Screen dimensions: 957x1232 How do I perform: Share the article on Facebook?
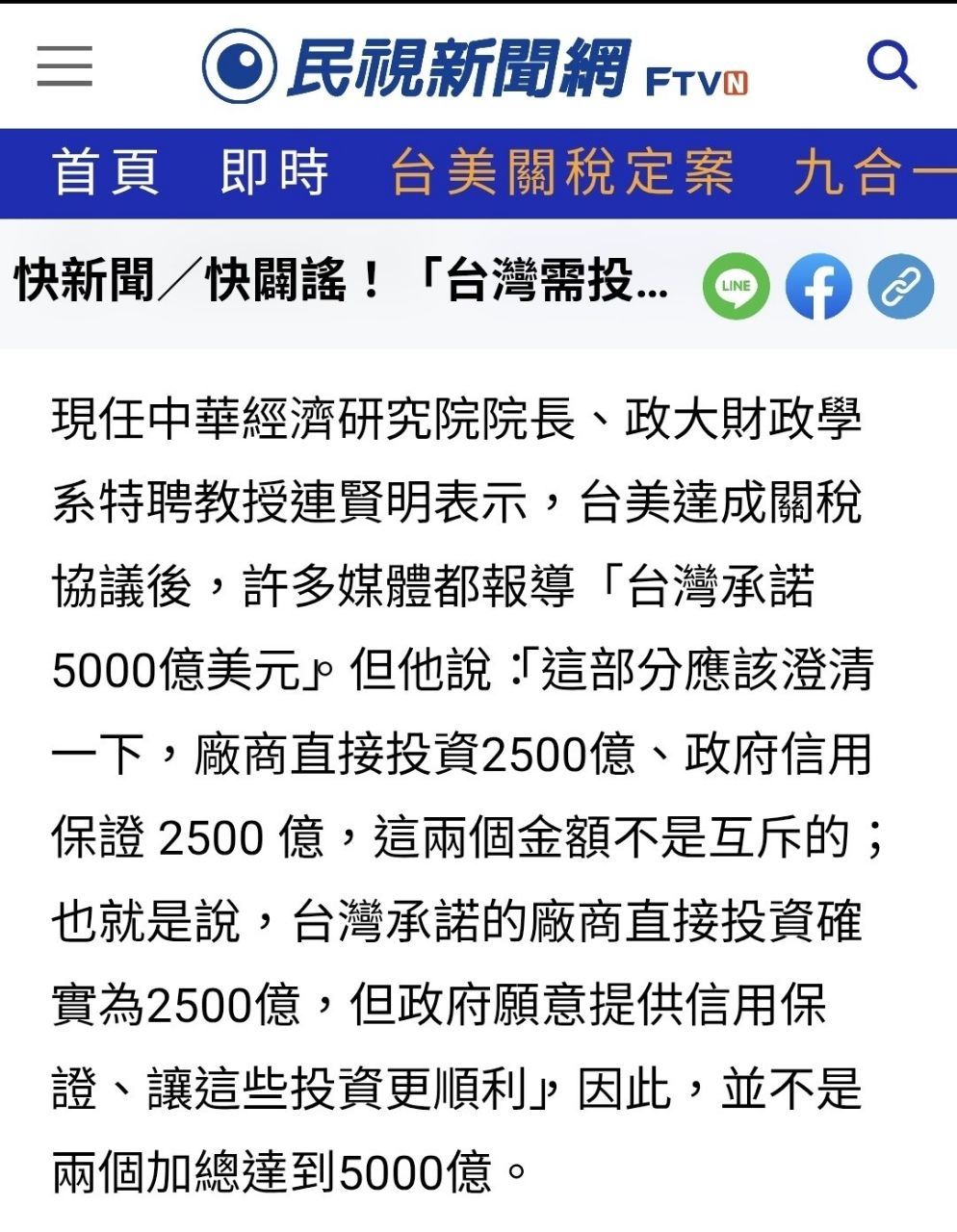pyautogui.click(x=818, y=286)
